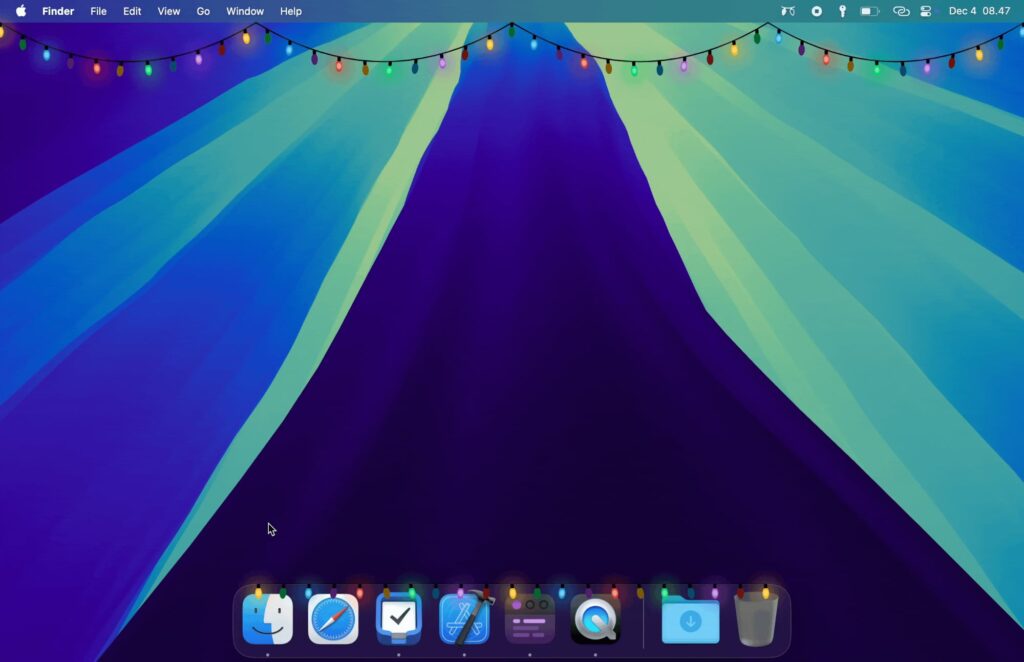Screen dimensions: 1024x662
Task: Open the Edit menu
Action: point(132,11)
